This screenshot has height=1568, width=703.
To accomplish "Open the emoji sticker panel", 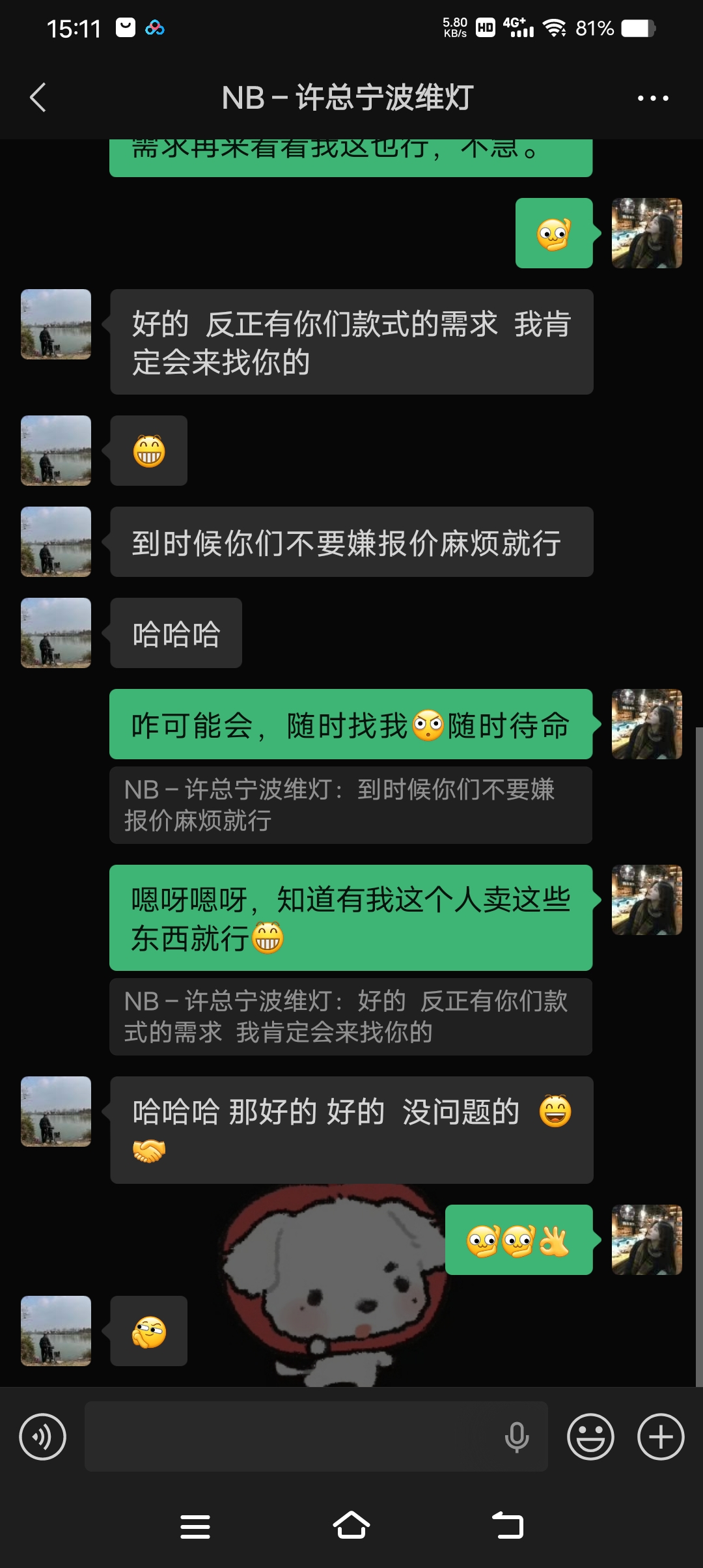I will pyautogui.click(x=590, y=1436).
